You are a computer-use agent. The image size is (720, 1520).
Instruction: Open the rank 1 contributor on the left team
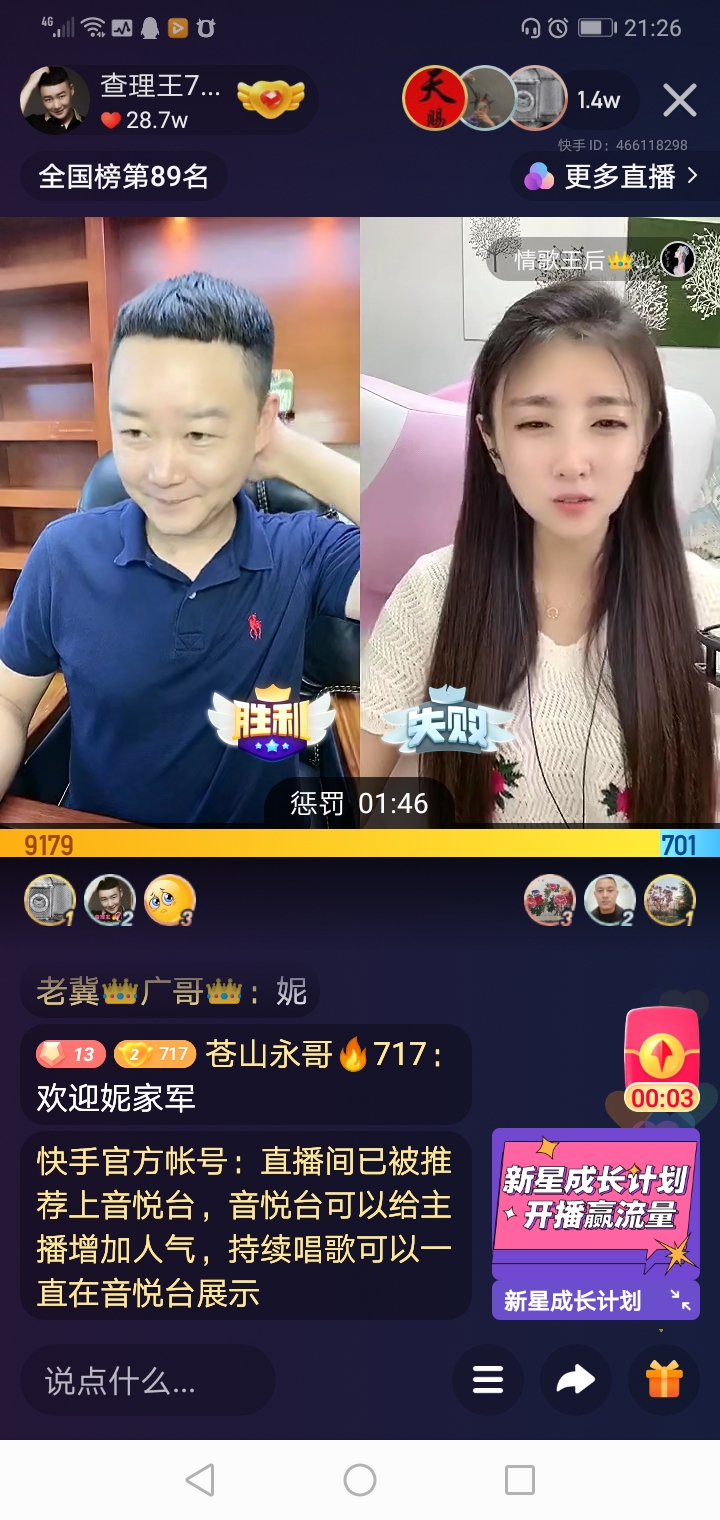click(50, 900)
